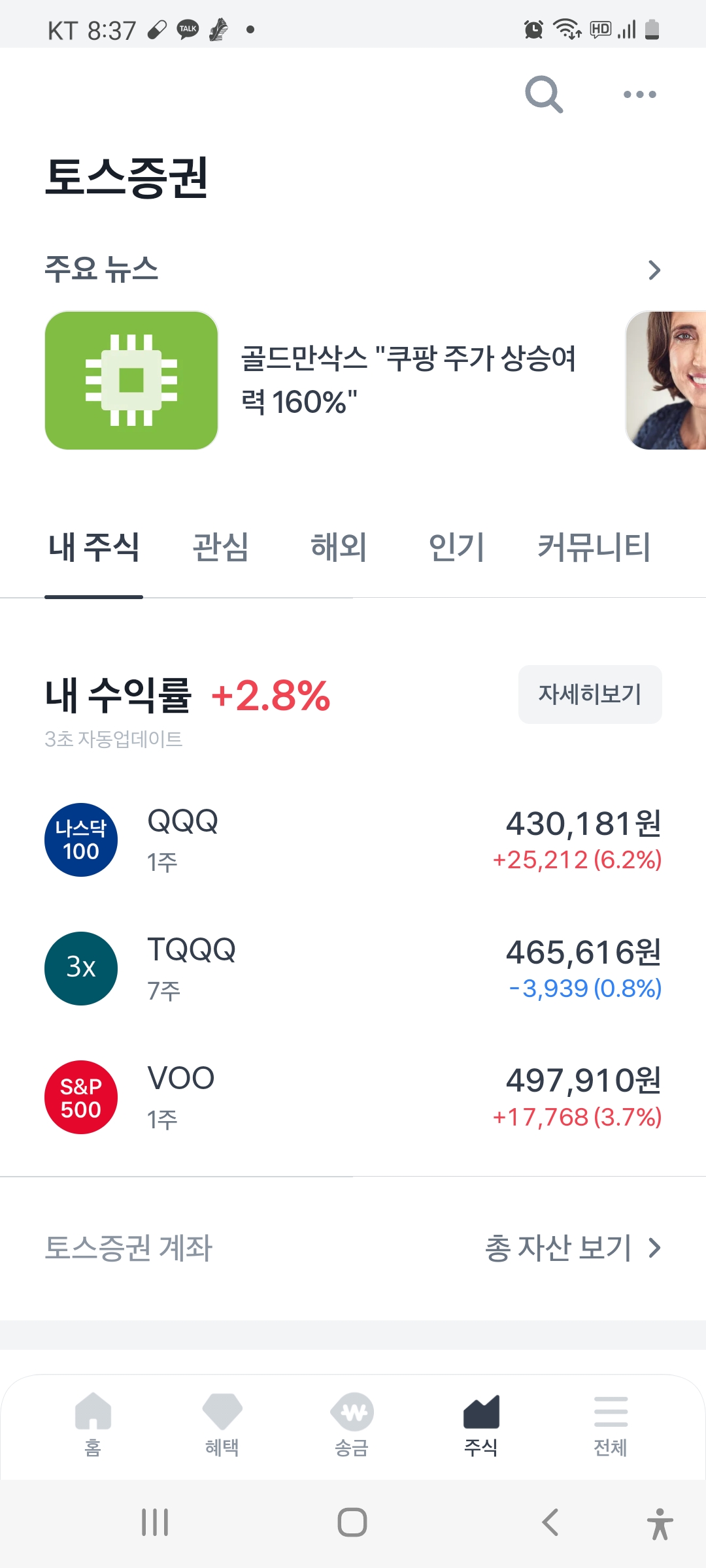Switch to the 관심 tab
The image size is (706, 1568).
pos(220,547)
